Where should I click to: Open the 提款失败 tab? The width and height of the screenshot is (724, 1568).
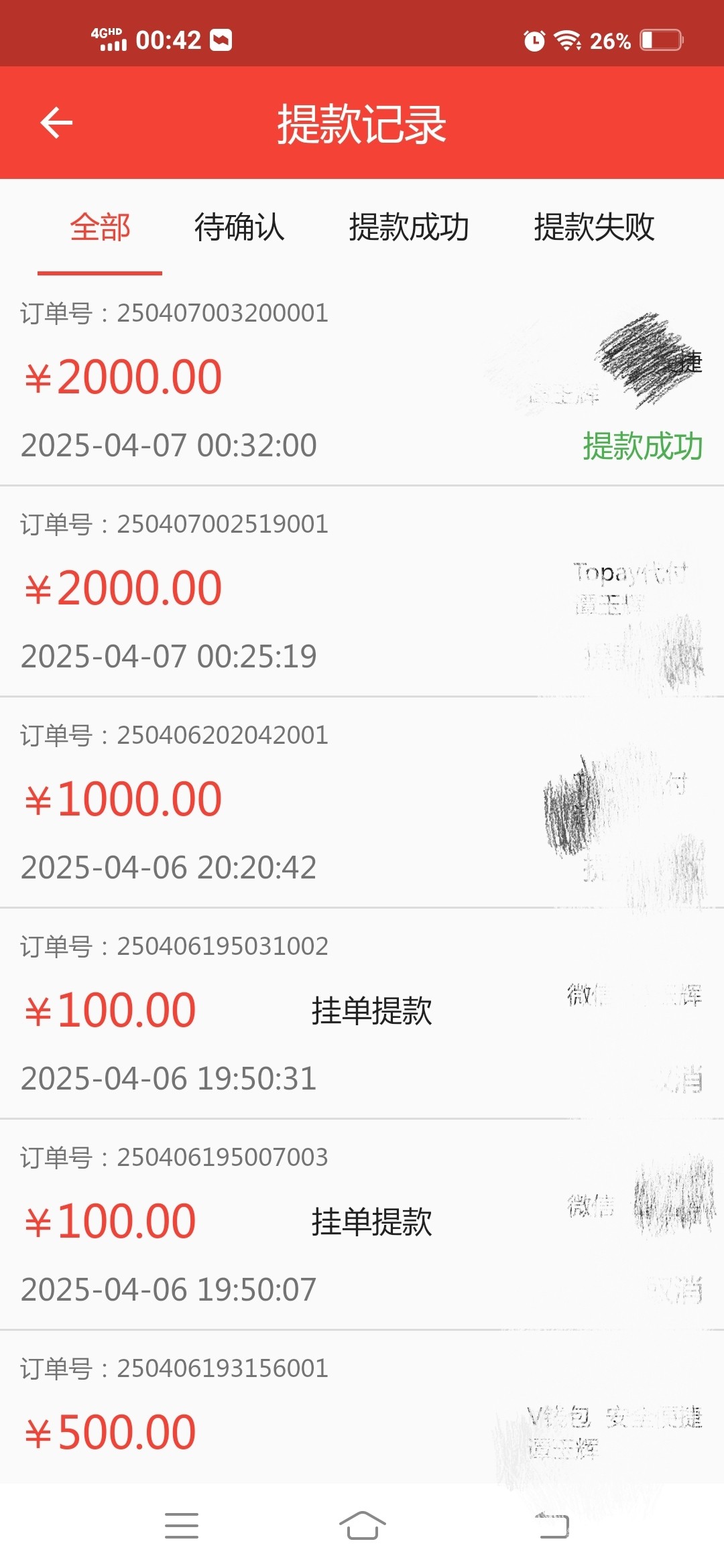pyautogui.click(x=594, y=227)
